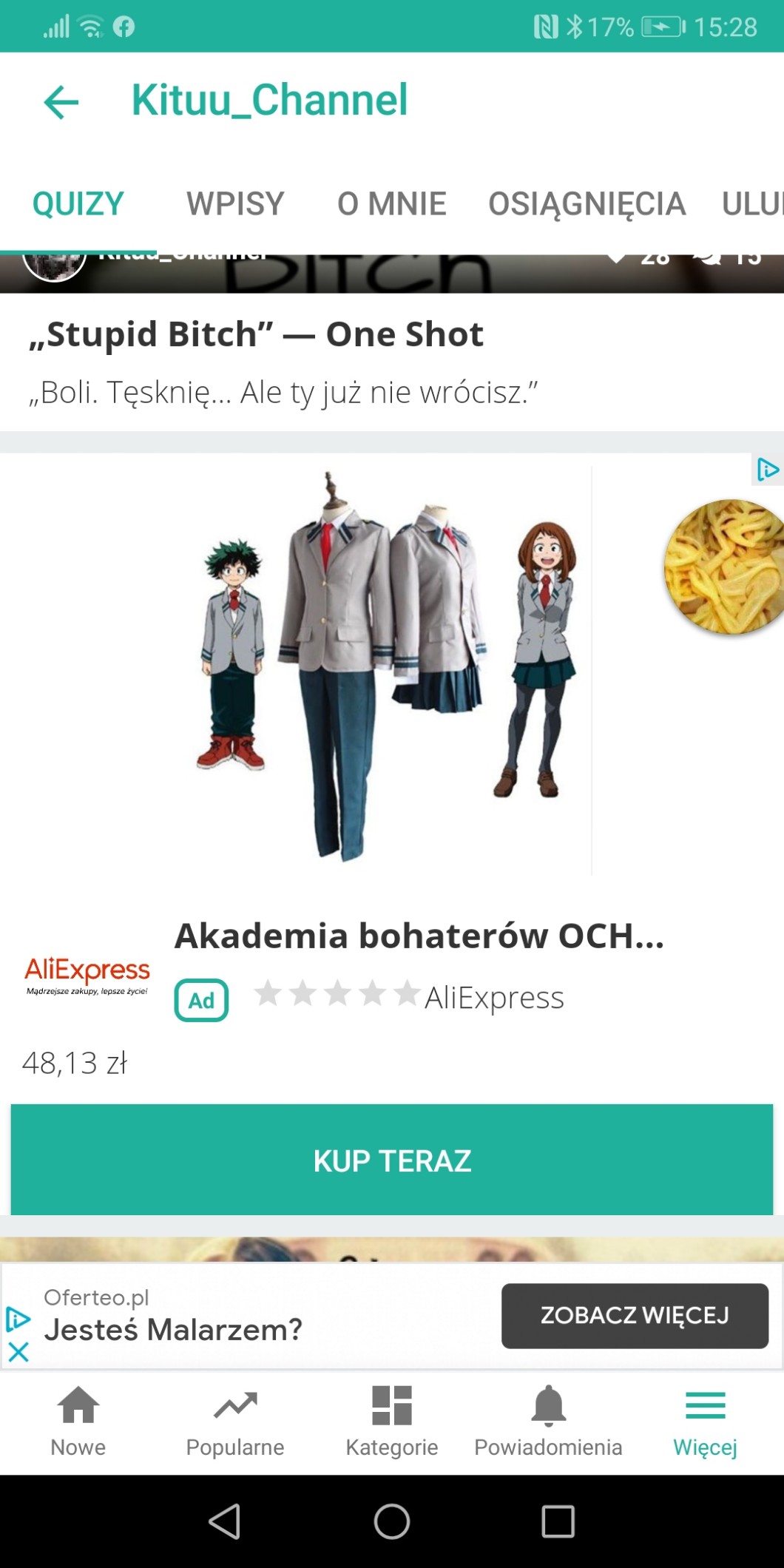Viewport: 784px width, 1568px height.
Task: Tap ZOBACZ WIĘCEJ on Oferteo banner
Action: tap(635, 1316)
